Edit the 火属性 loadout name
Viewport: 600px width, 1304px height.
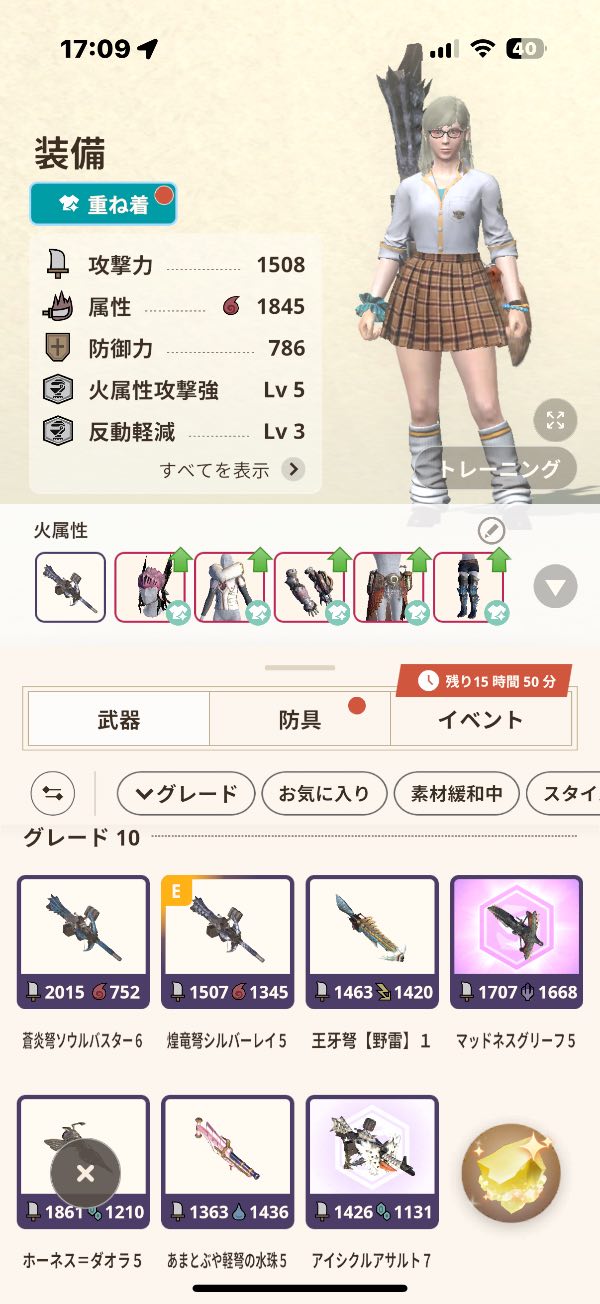[x=492, y=531]
